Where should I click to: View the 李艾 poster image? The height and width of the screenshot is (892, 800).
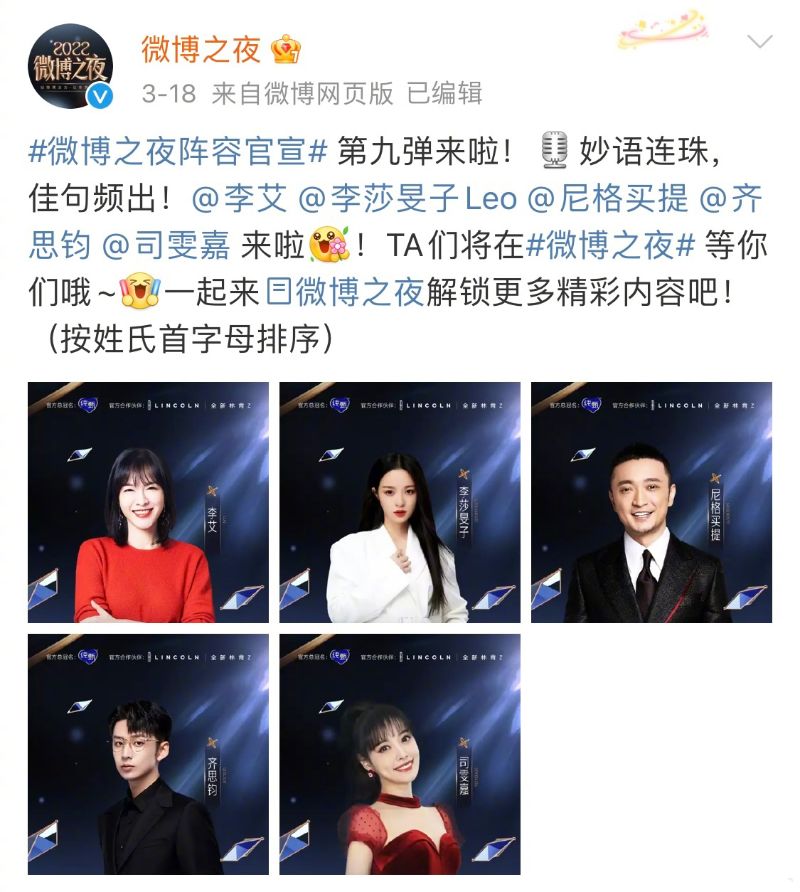click(x=148, y=502)
